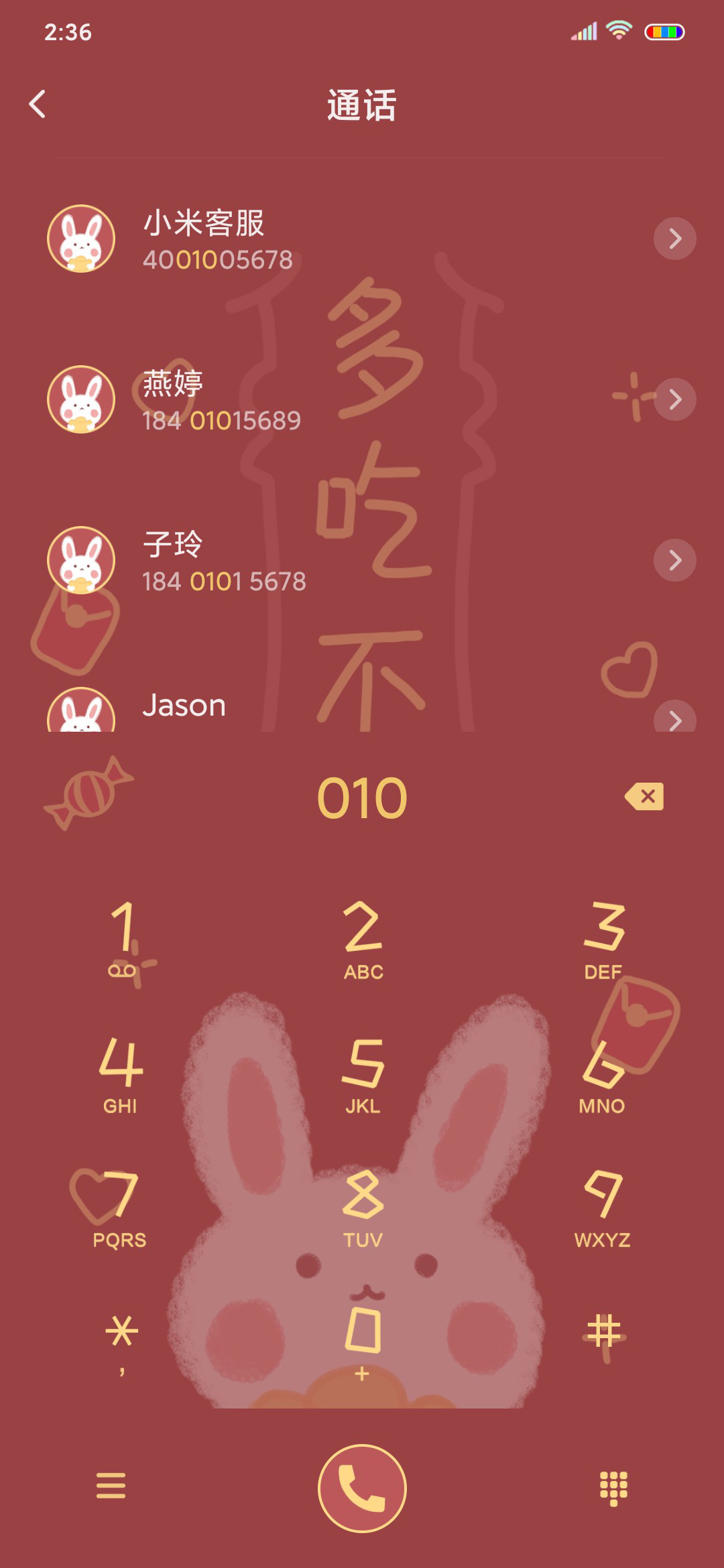This screenshot has width=724, height=1568.
Task: Call the dialed number 010
Action: coord(362,1488)
